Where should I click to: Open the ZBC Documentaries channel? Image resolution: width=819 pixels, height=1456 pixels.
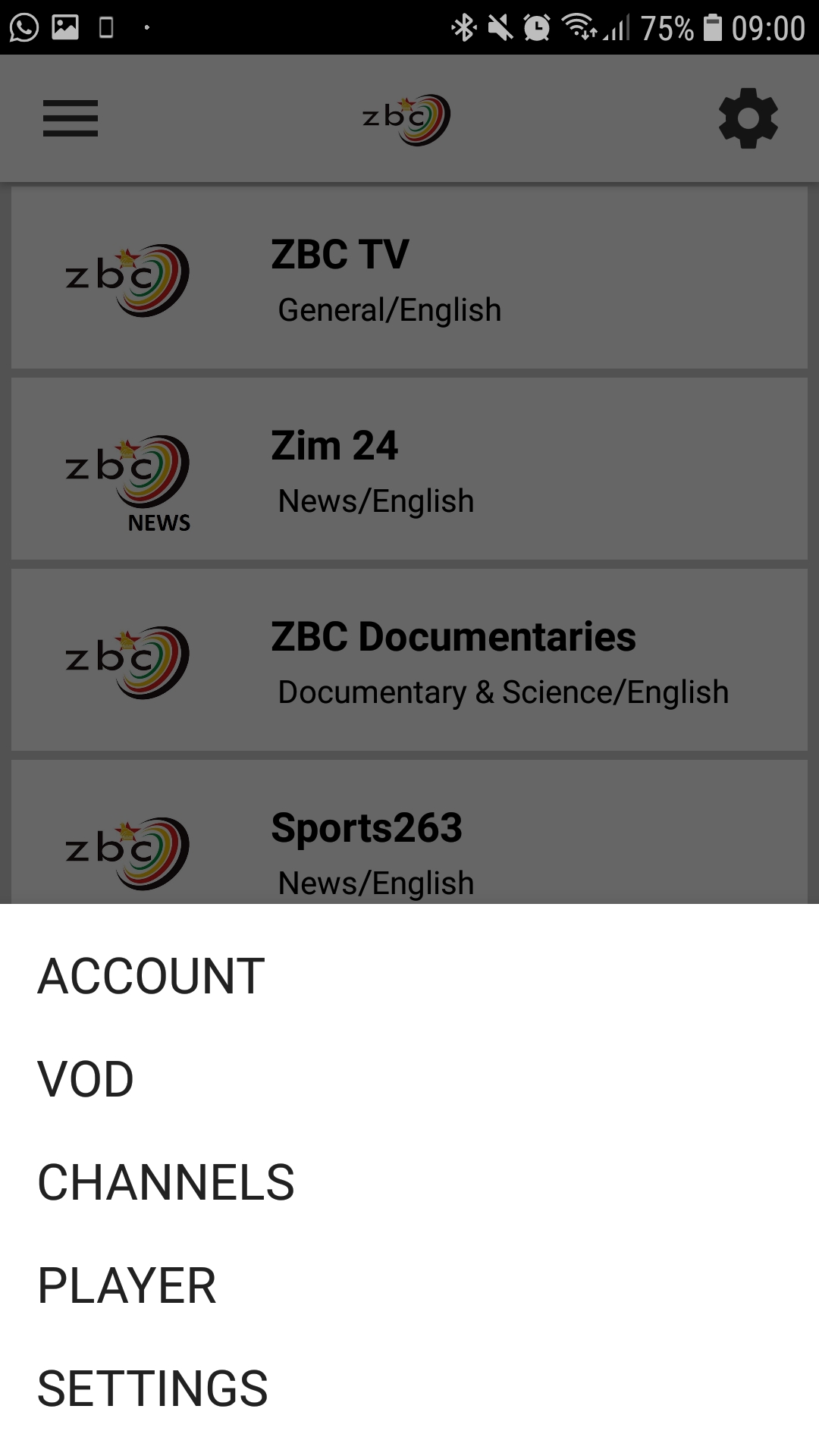tap(409, 660)
